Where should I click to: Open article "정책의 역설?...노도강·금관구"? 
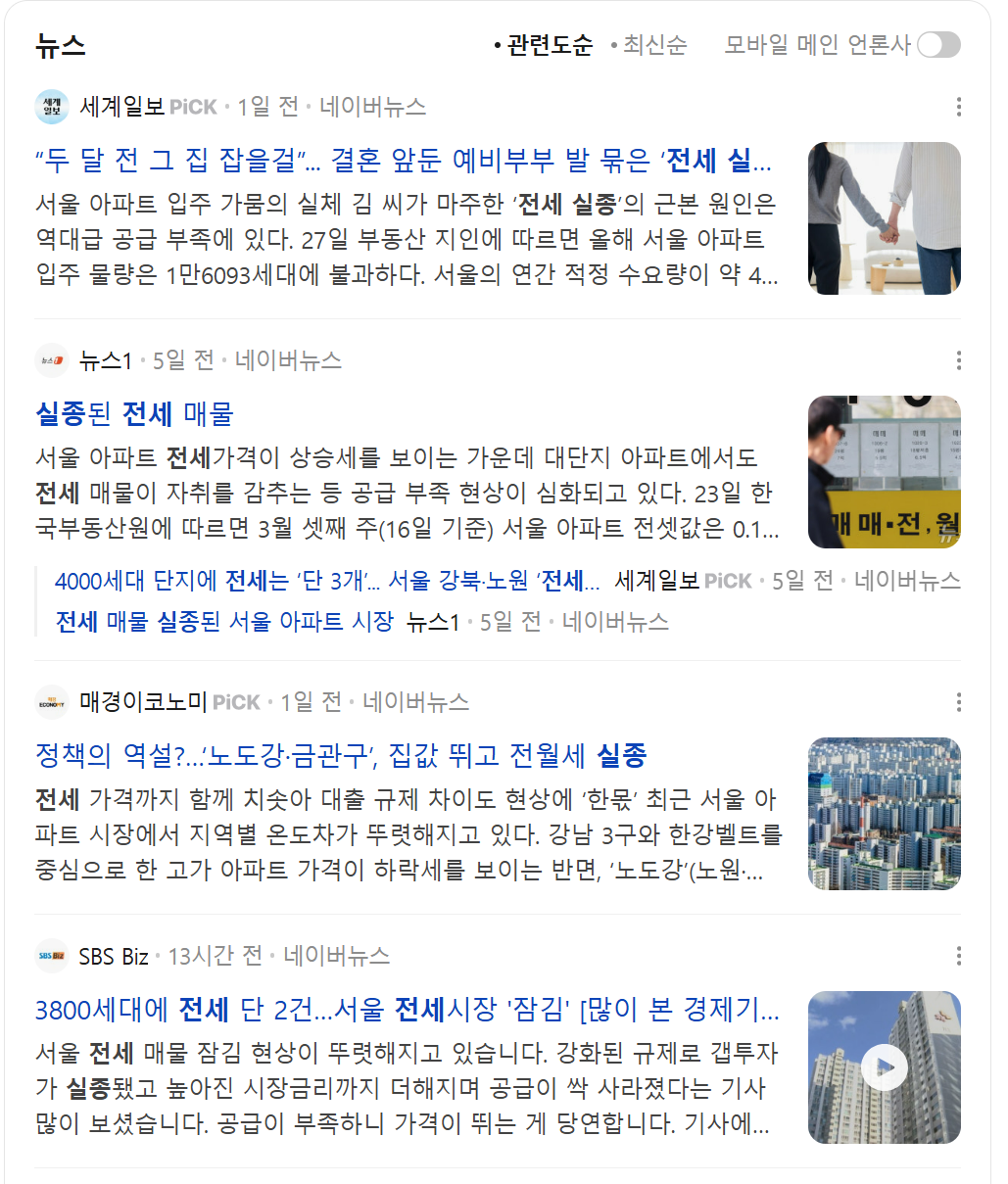[x=341, y=755]
